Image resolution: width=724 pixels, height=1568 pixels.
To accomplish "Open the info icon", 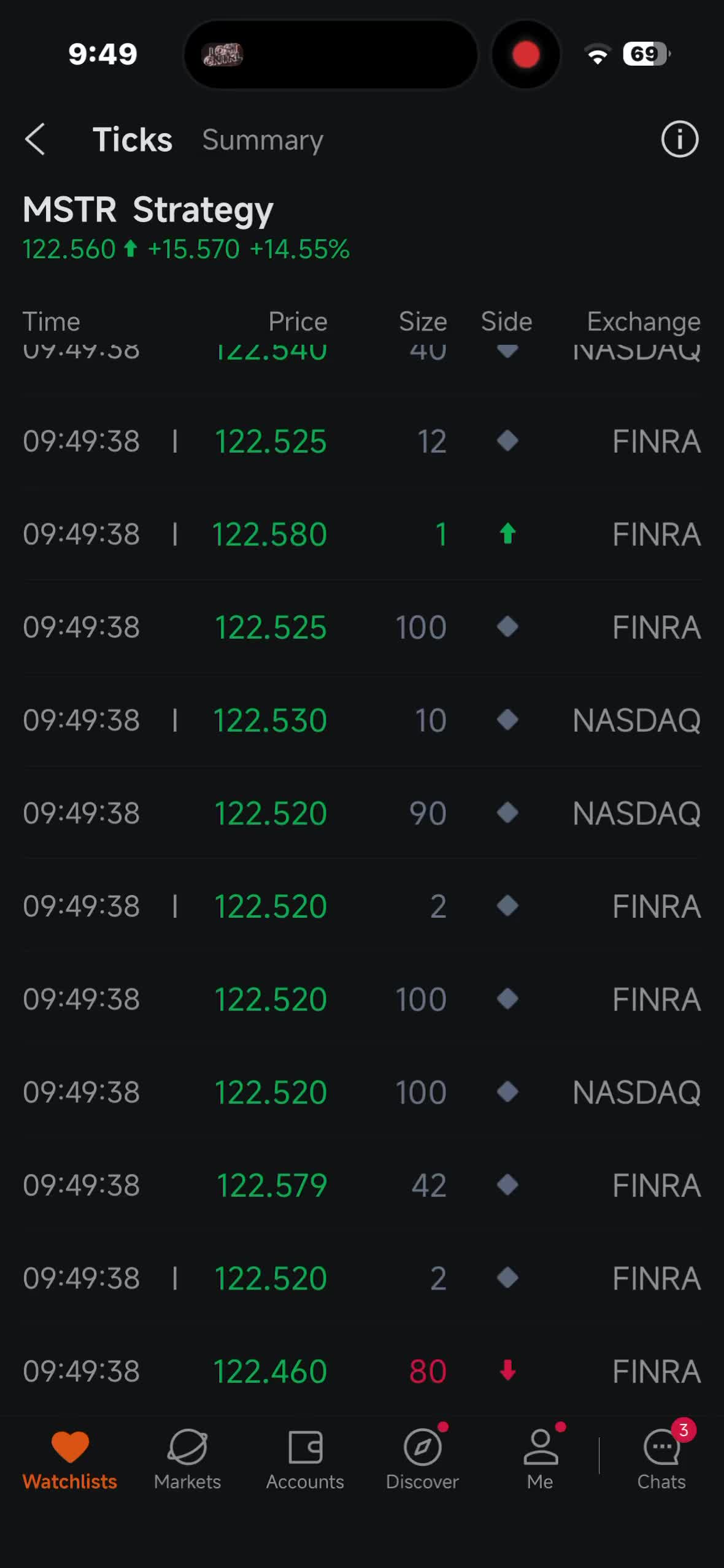I will click(679, 139).
